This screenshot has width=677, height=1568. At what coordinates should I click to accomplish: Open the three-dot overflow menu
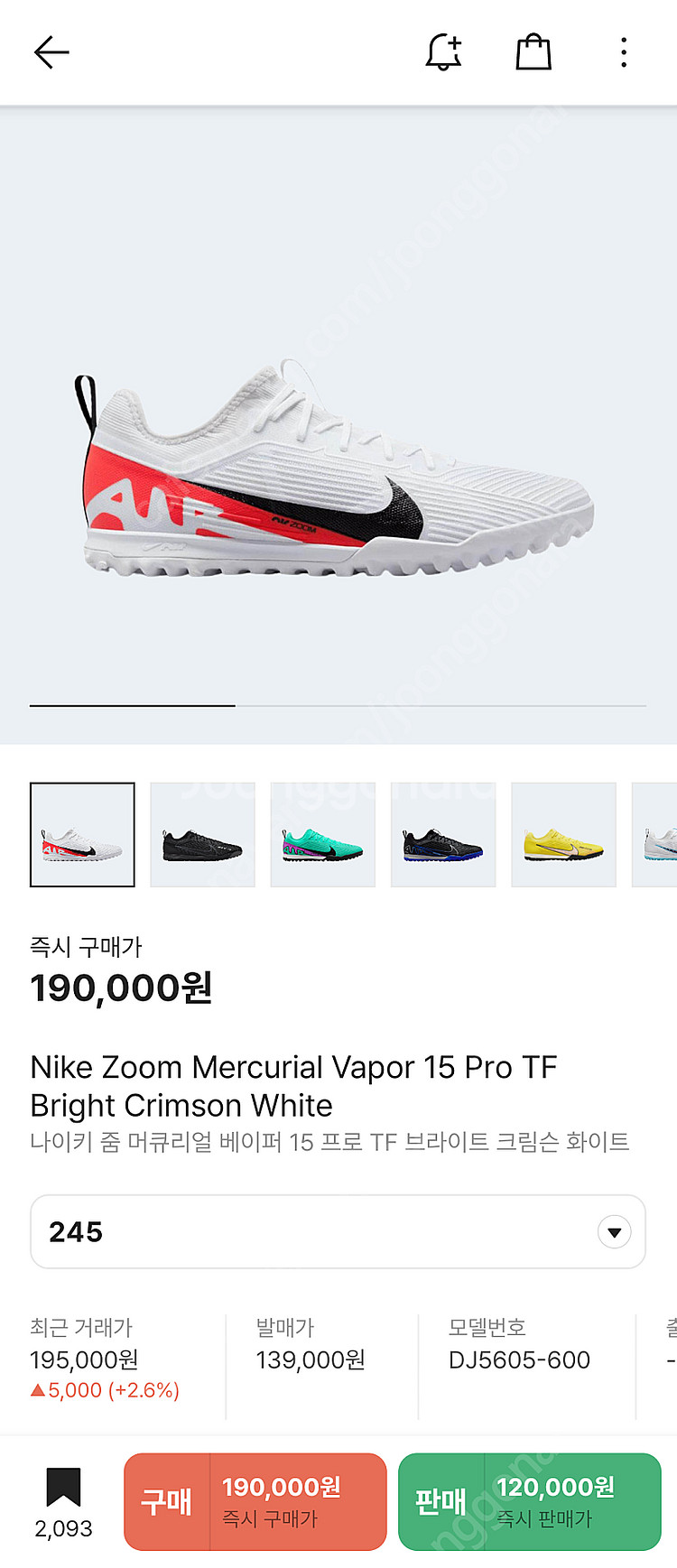click(624, 52)
